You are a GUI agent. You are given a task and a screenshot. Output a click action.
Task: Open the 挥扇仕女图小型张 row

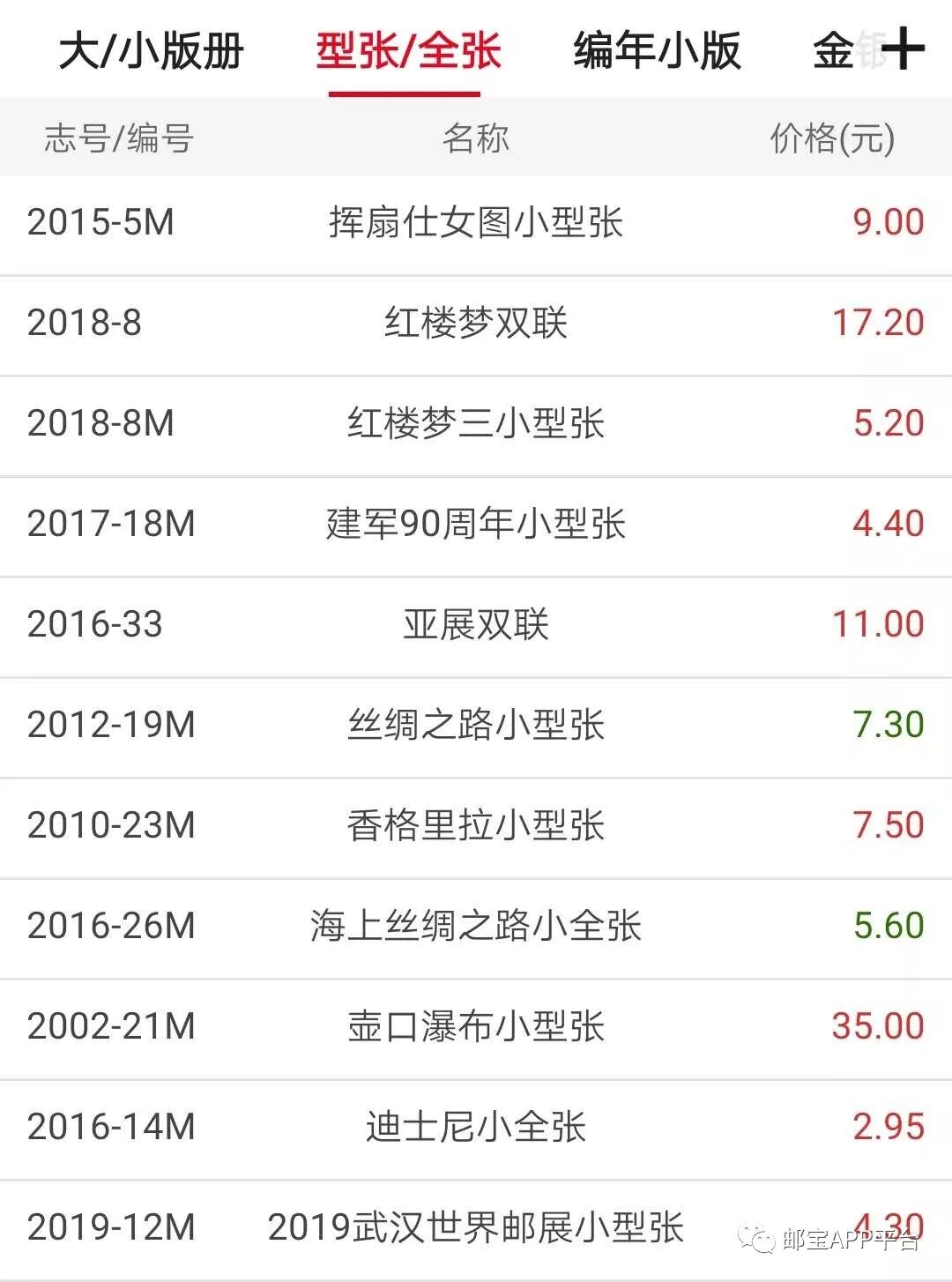(476, 222)
